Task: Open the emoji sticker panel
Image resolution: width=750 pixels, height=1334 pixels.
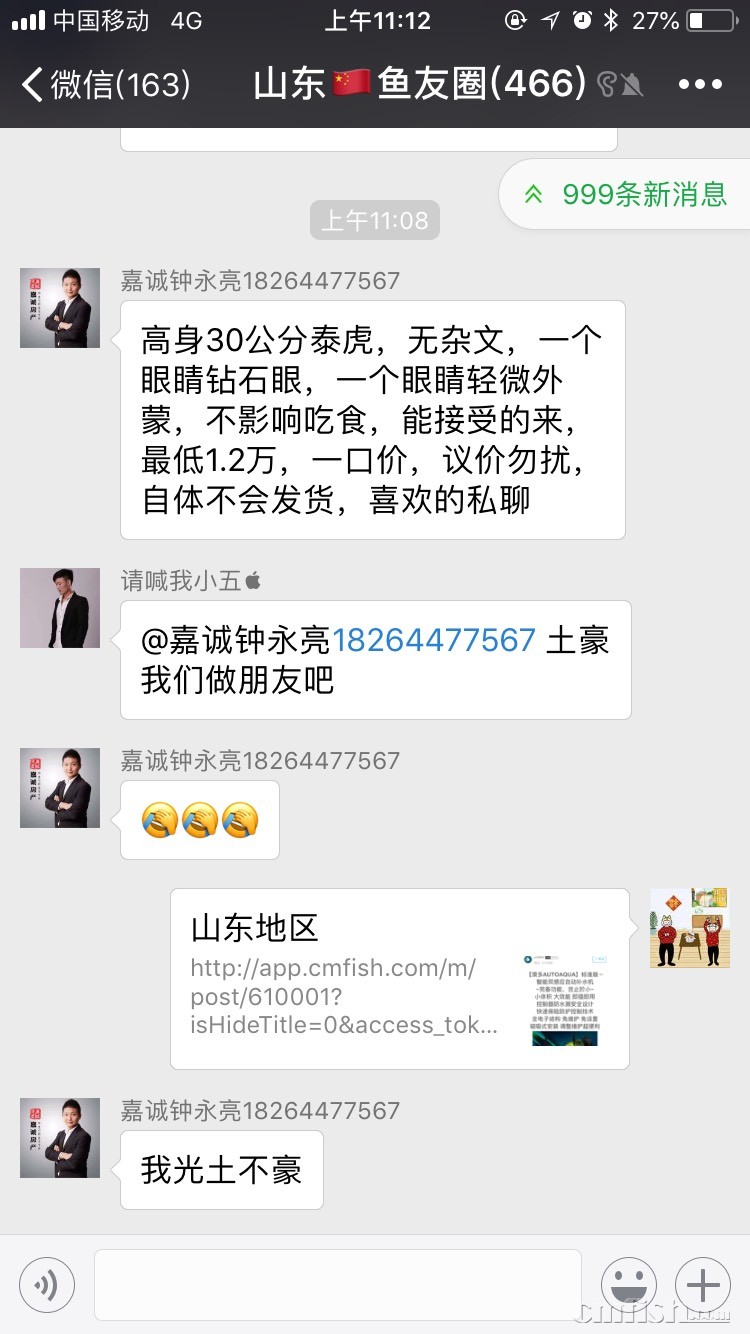Action: coord(628,1284)
